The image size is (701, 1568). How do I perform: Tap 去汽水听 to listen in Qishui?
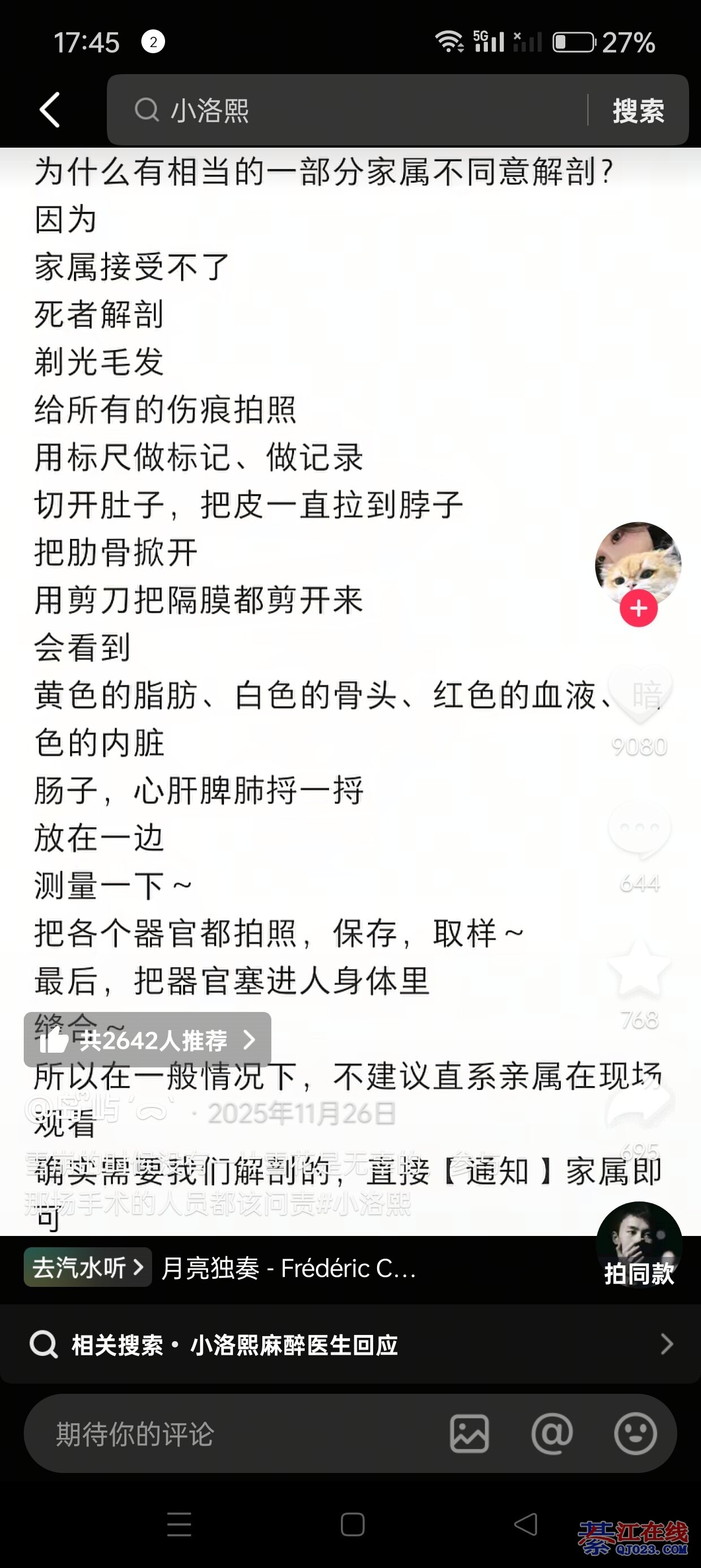88,1268
